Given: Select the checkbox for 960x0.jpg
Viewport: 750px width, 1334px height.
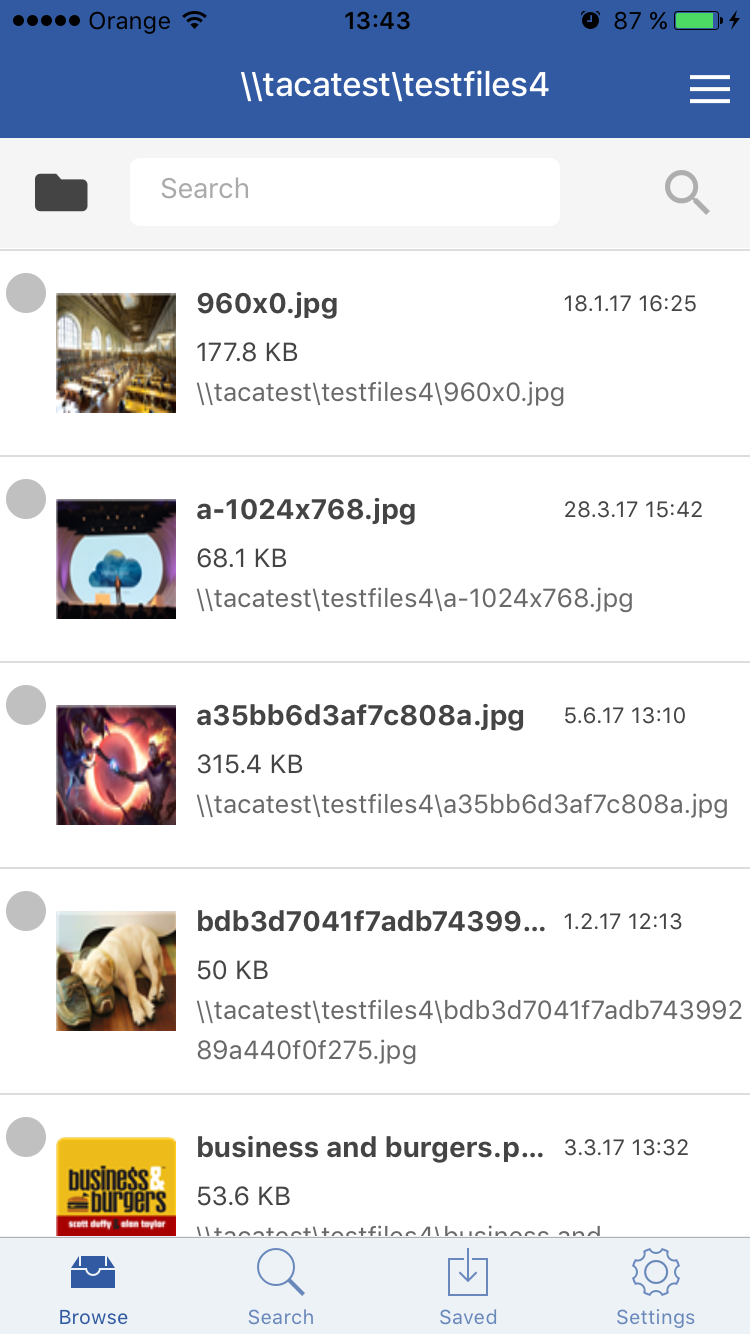Looking at the screenshot, I should coord(26,293).
